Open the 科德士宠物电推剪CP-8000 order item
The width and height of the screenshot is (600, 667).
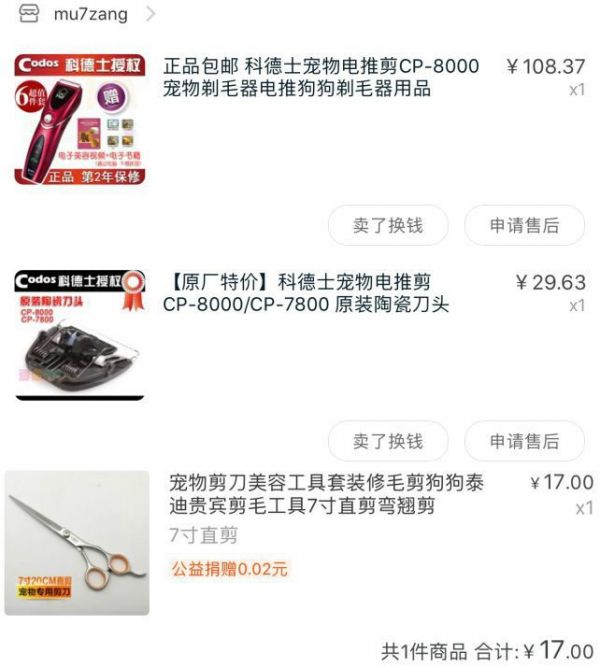[320, 78]
